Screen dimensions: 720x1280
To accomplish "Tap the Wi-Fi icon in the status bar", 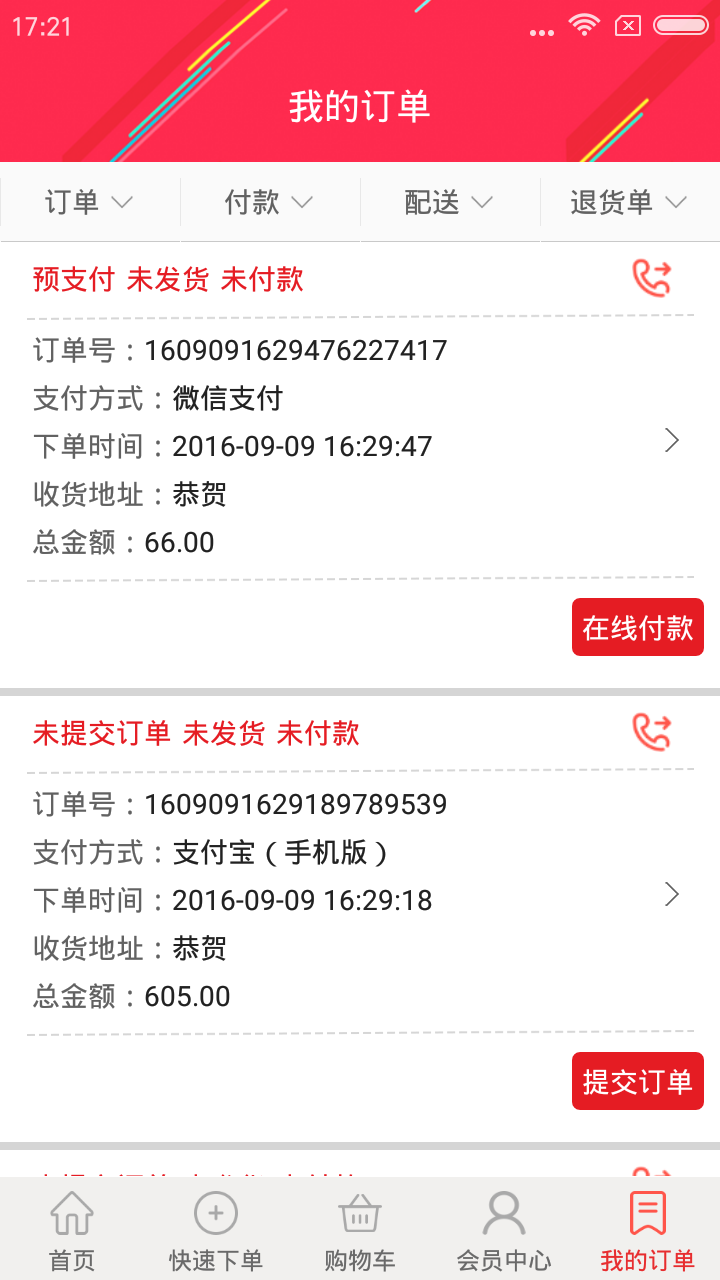I will coord(585,27).
